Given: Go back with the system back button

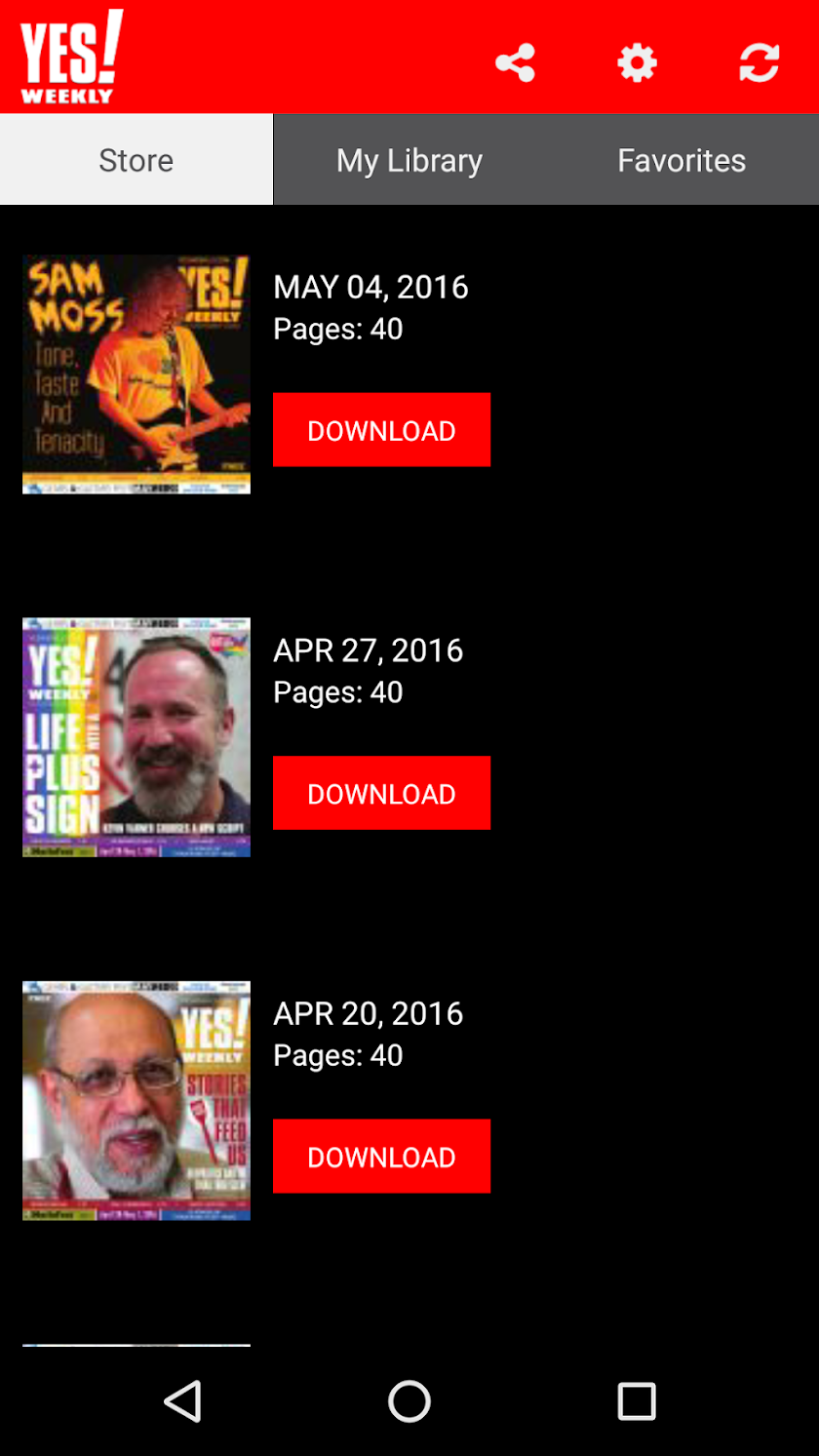Looking at the screenshot, I should (182, 1401).
